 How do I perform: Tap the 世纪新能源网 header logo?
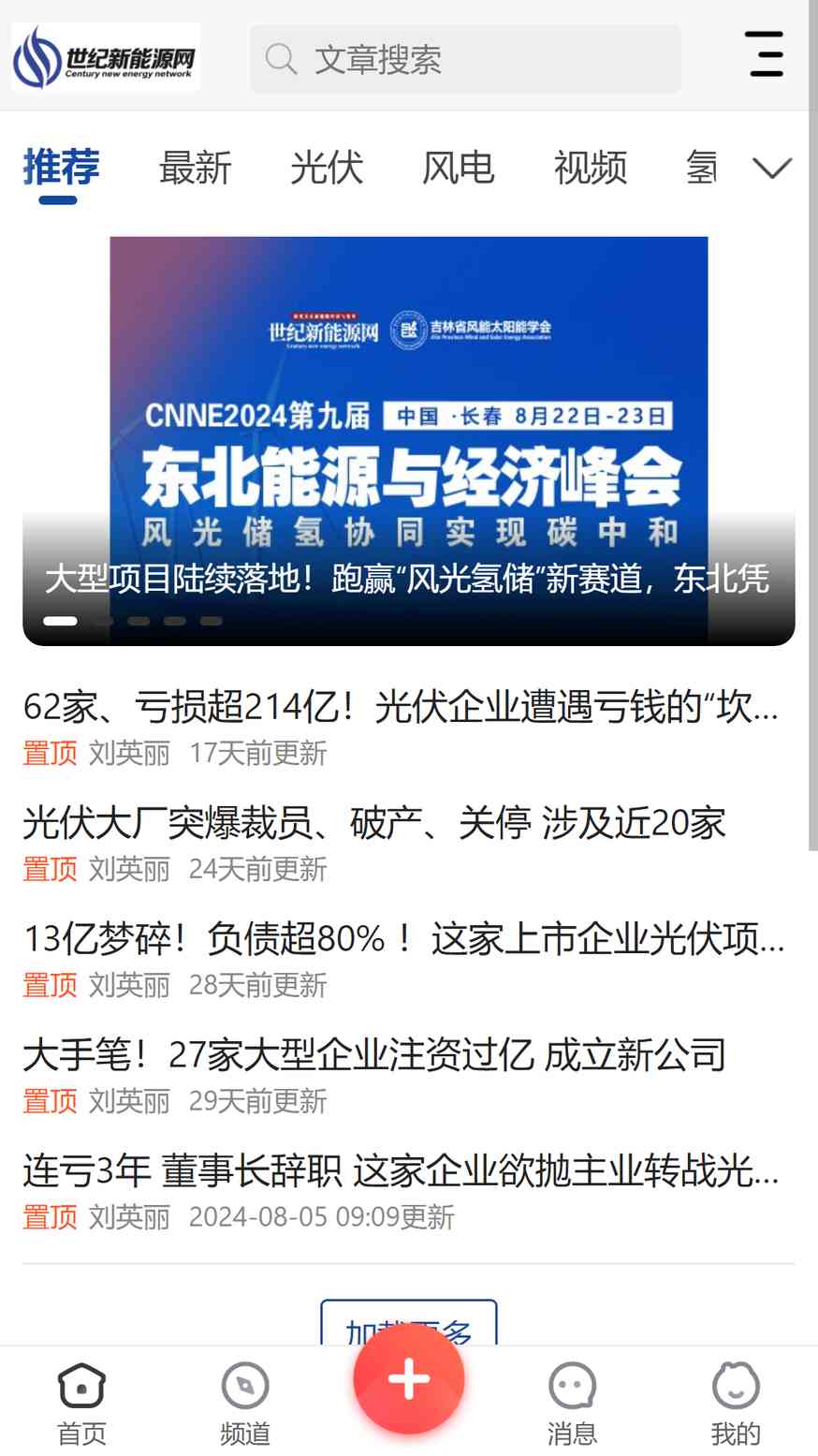tap(106, 58)
